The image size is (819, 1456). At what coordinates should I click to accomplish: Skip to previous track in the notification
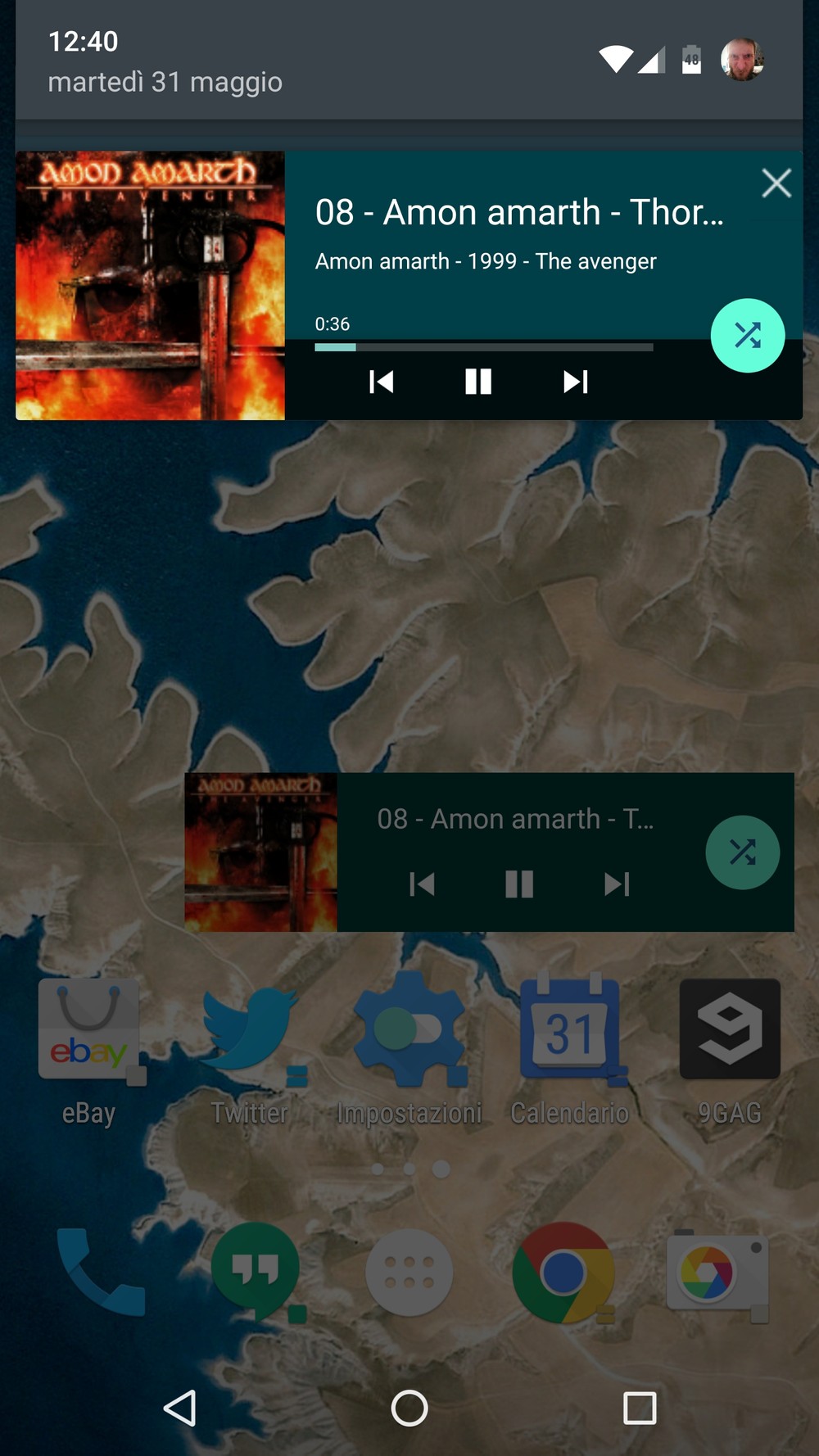[382, 382]
